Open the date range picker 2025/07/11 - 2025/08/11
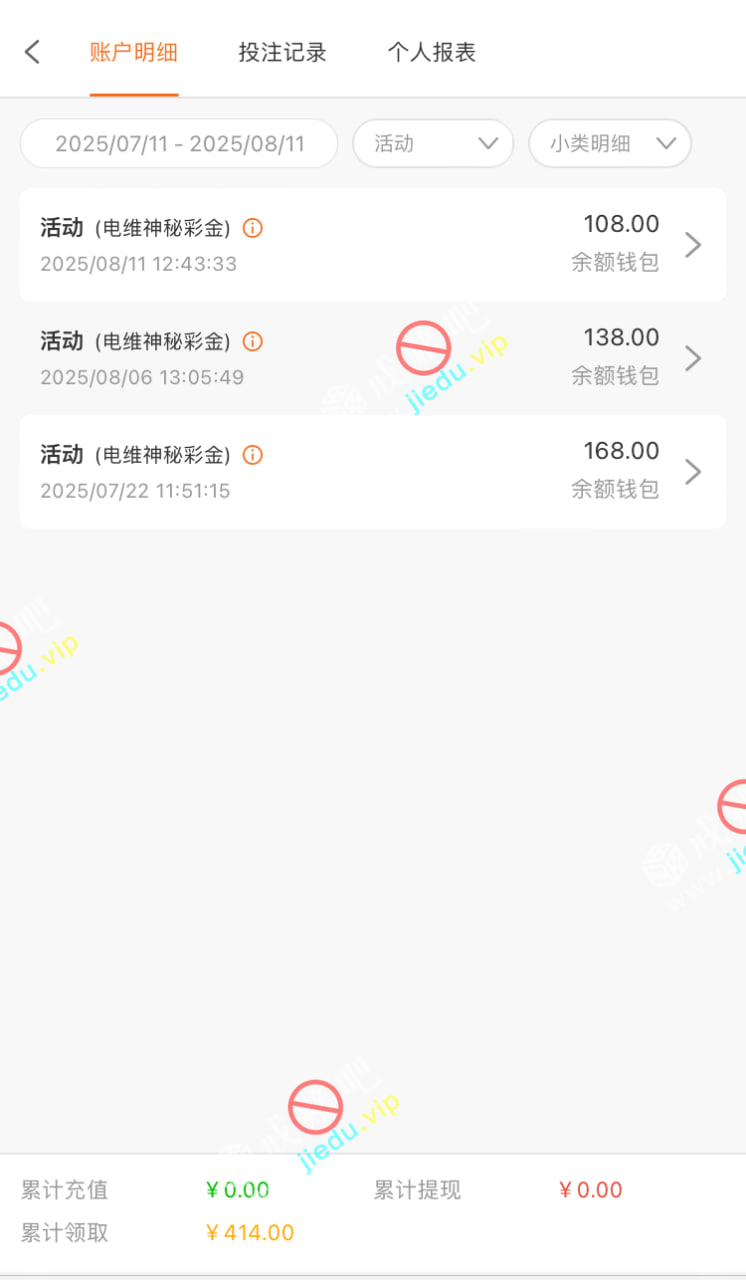The width and height of the screenshot is (746, 1280). pos(179,144)
